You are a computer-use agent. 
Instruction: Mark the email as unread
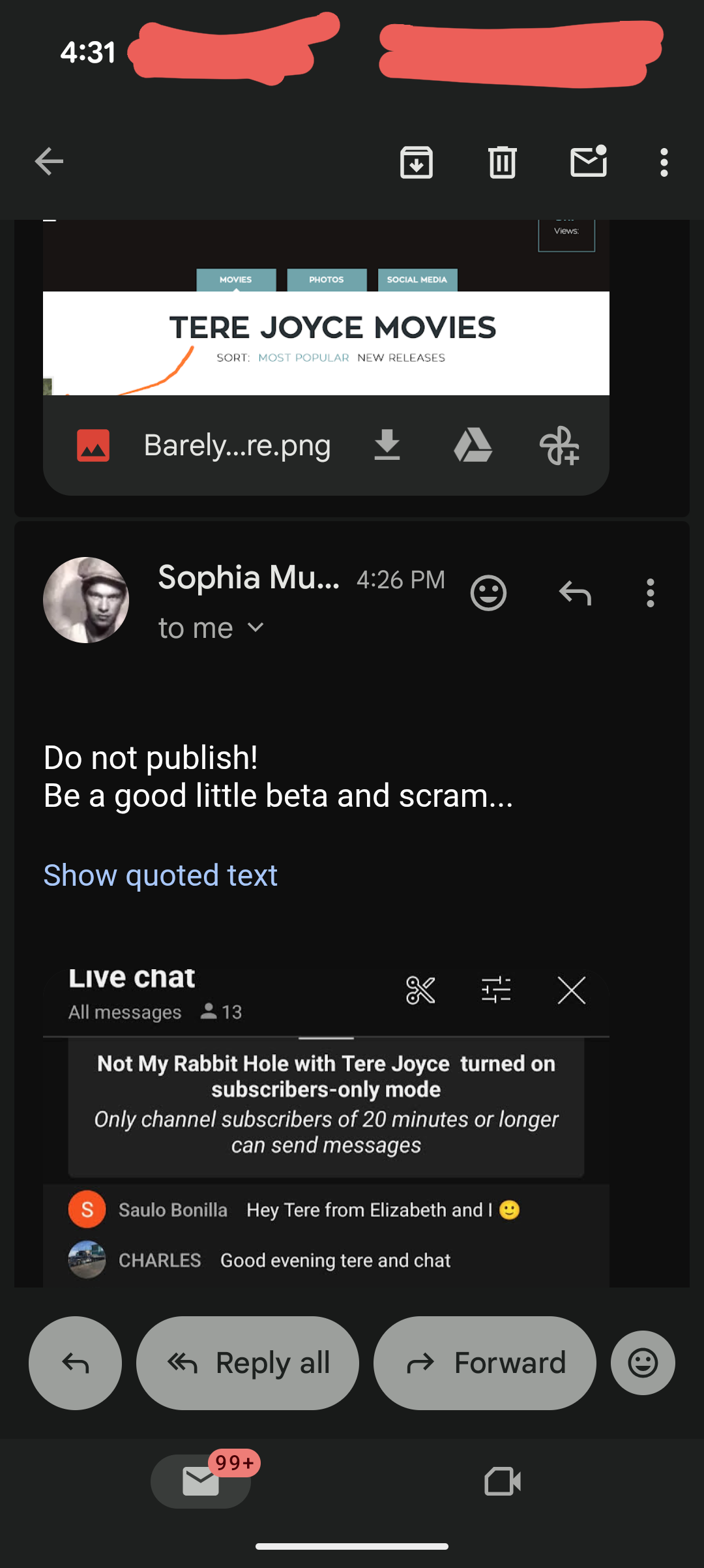(x=589, y=161)
